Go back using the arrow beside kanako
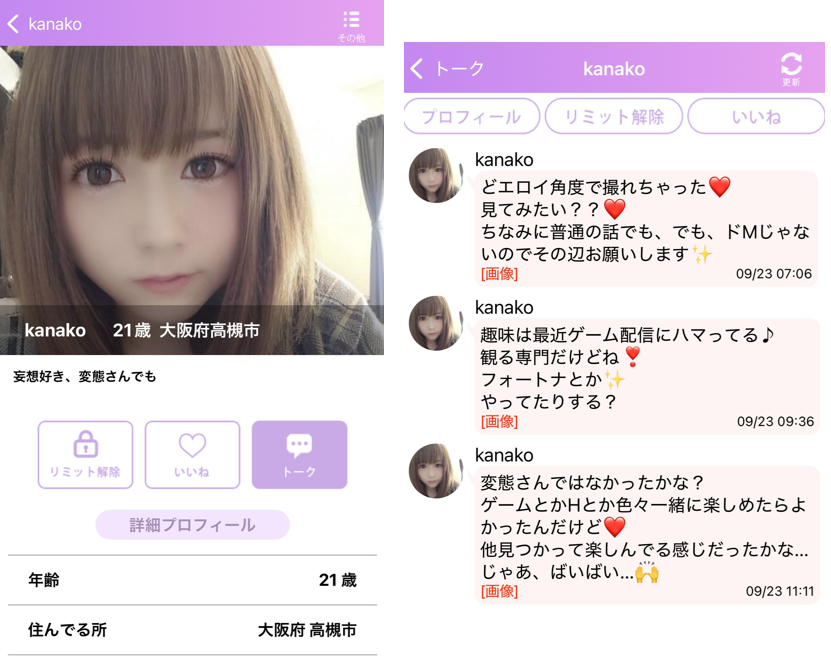The width and height of the screenshot is (831, 657). 14,24
